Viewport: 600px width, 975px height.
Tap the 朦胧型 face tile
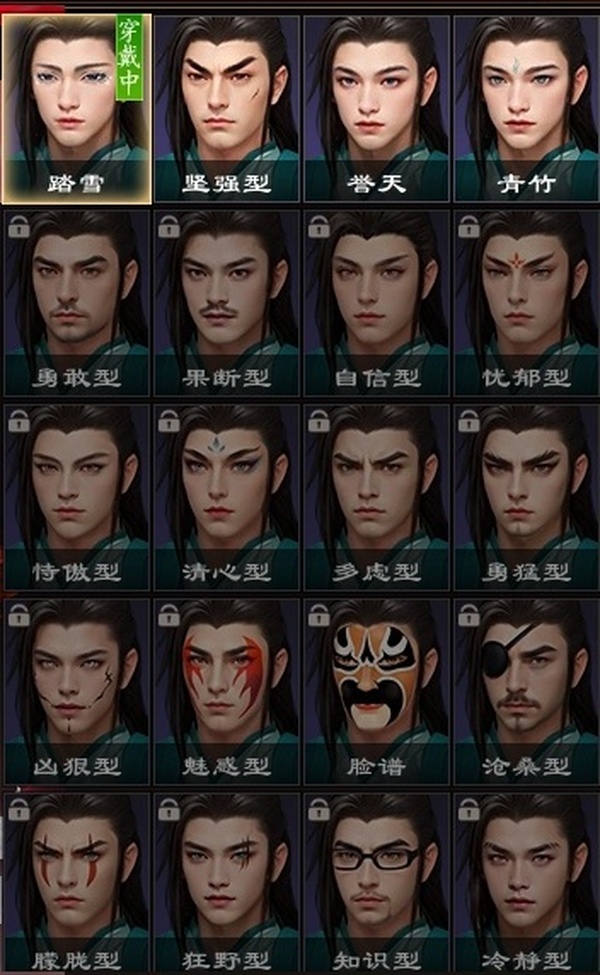(76, 883)
